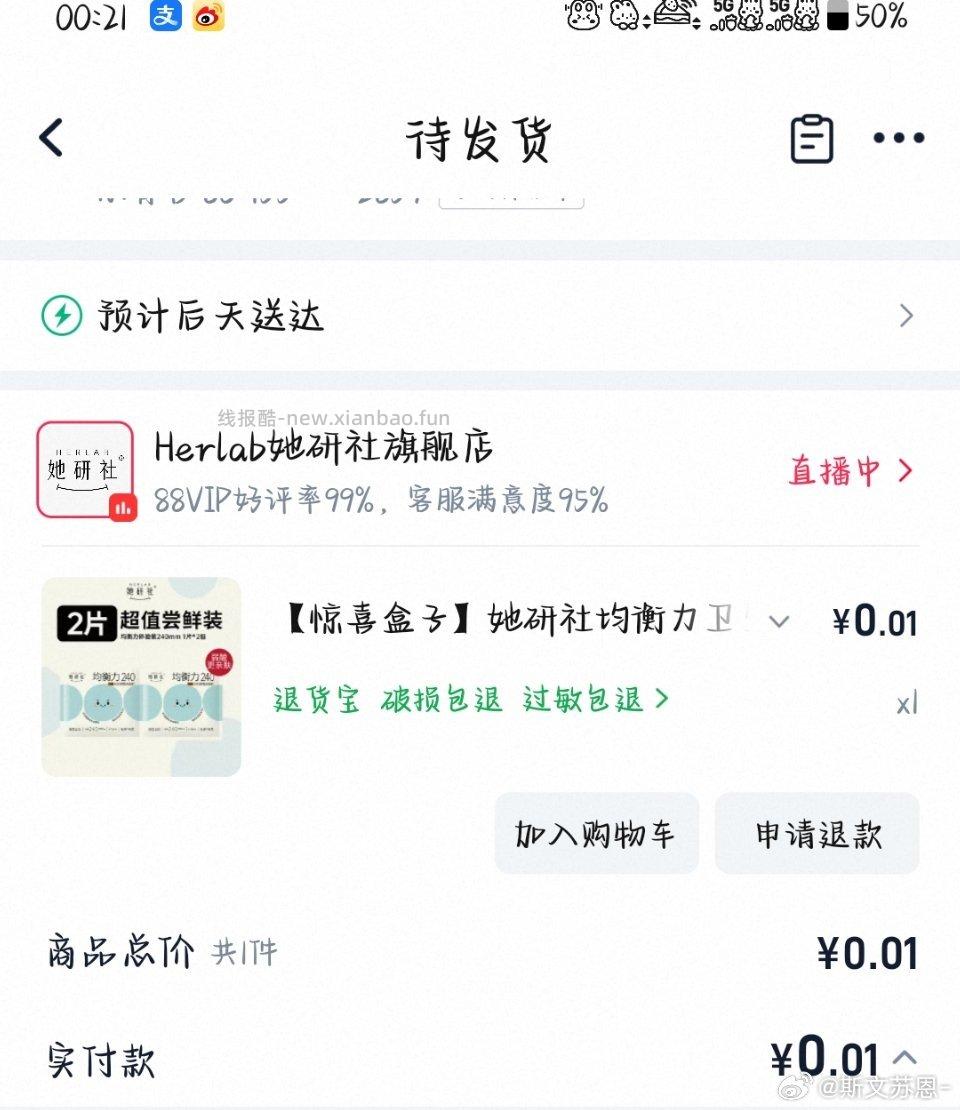The height and width of the screenshot is (1110, 960).
Task: Tap the small chart badge on store logo
Action: click(x=124, y=508)
